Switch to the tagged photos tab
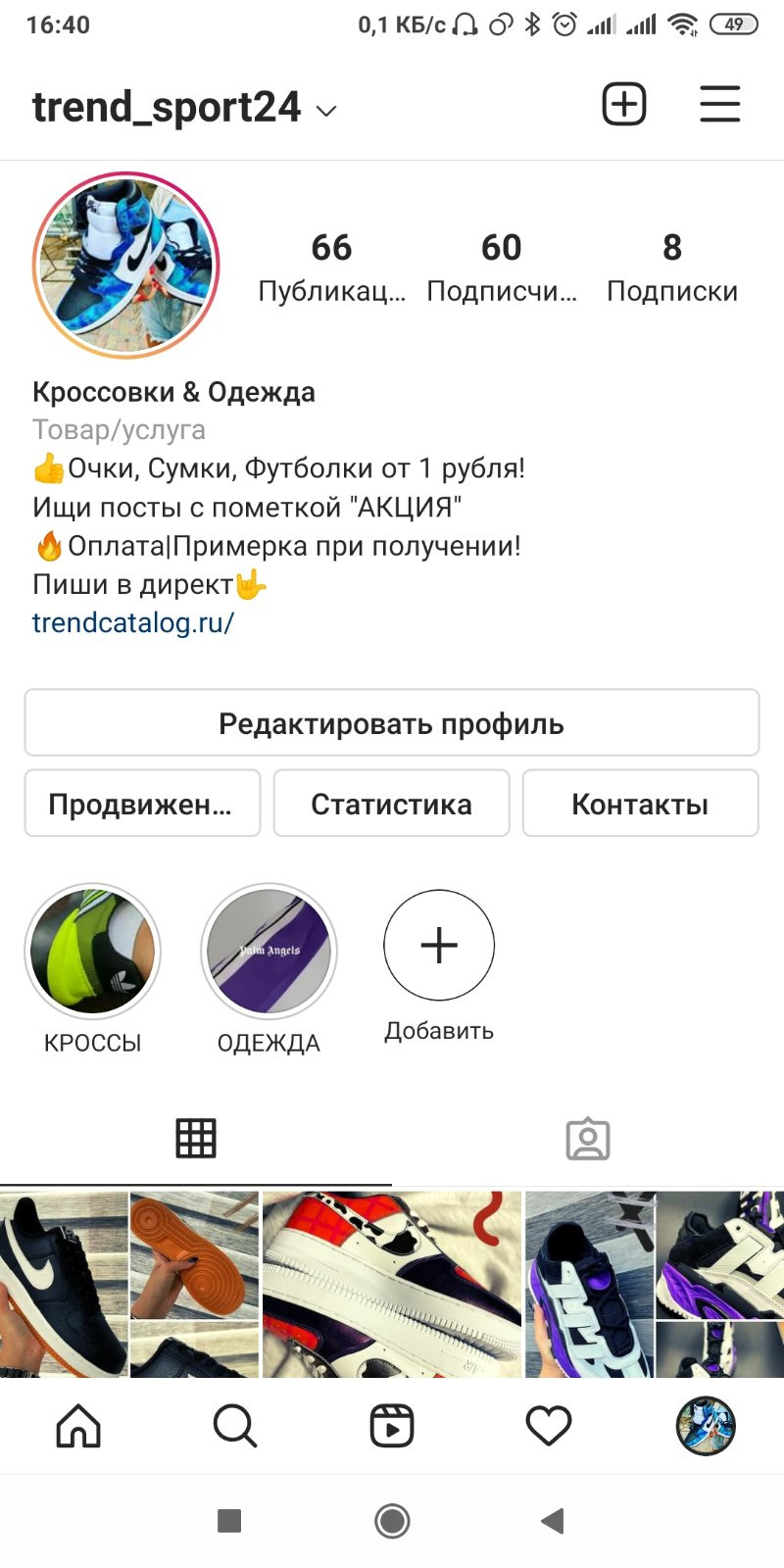This screenshot has height=1568, width=784. pyautogui.click(x=588, y=1139)
